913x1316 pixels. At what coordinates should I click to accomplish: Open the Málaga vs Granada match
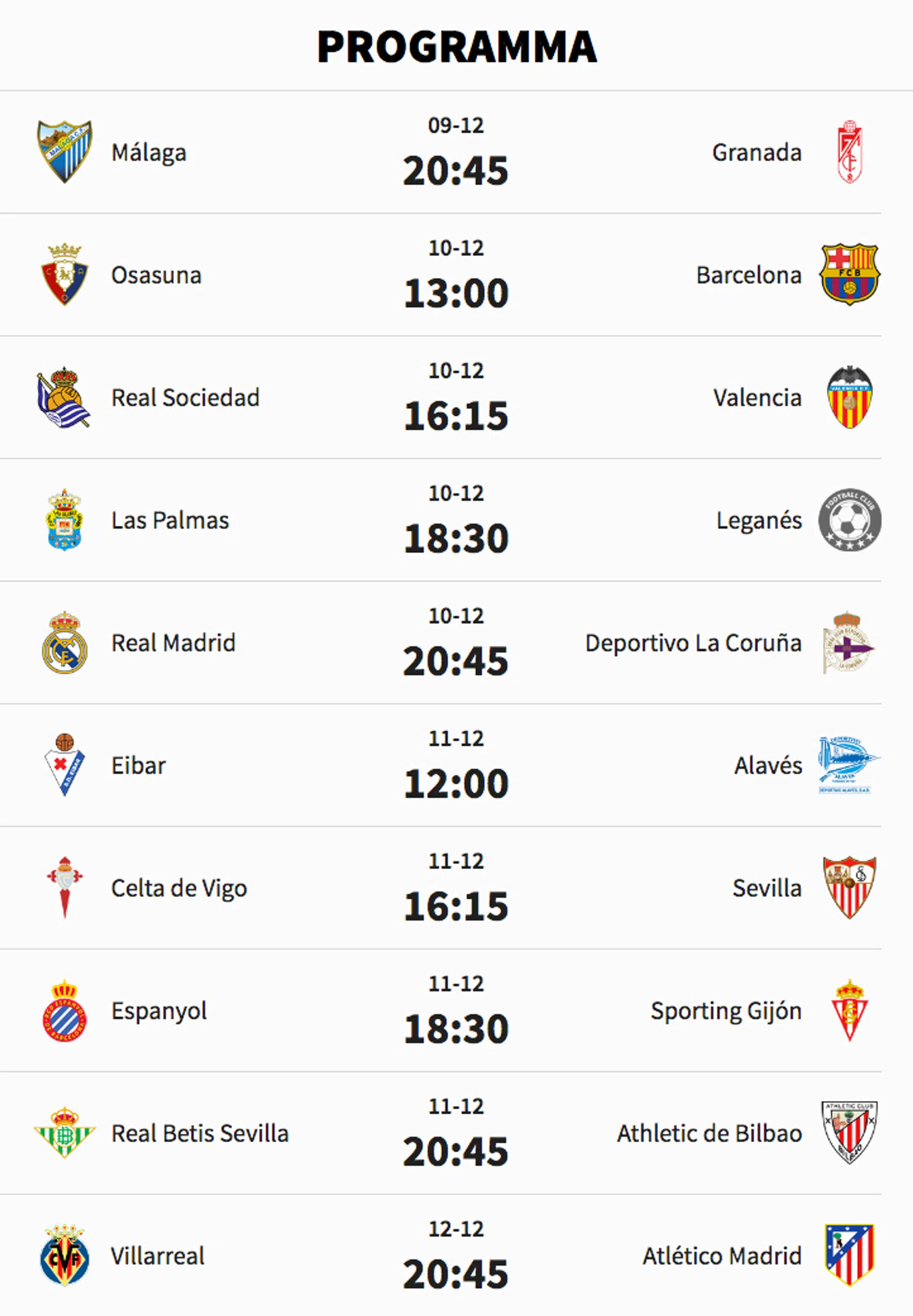(455, 153)
